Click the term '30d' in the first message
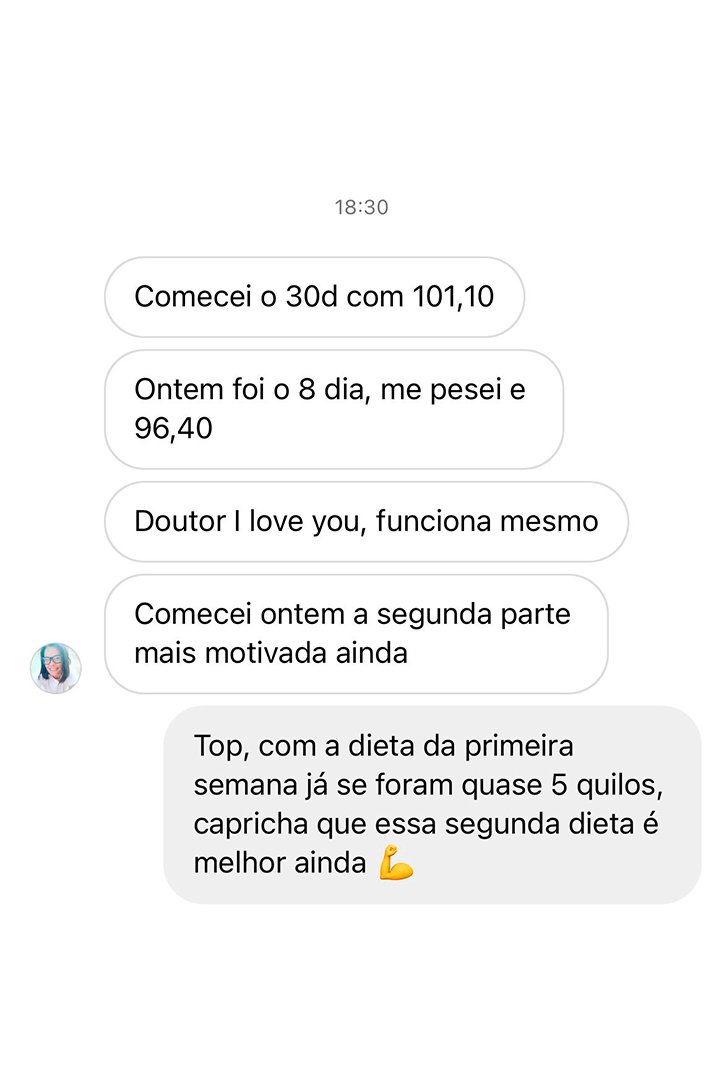 coord(306,297)
